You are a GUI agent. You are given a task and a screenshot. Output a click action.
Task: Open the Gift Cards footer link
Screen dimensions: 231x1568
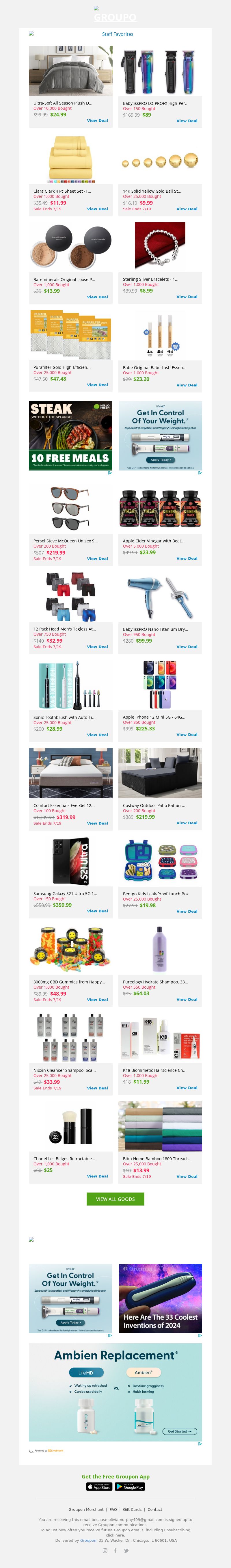click(x=132, y=1509)
